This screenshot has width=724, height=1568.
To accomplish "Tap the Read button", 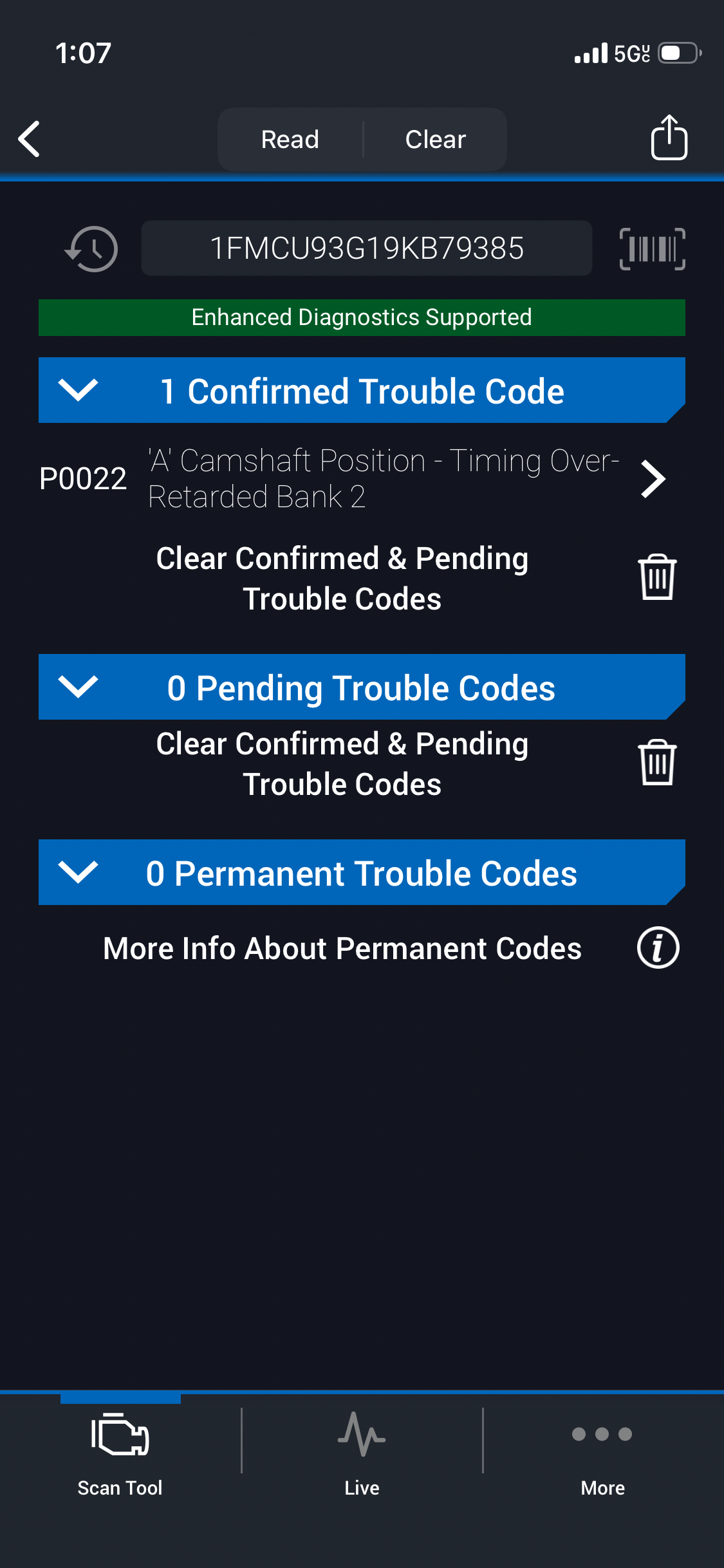I will click(x=290, y=140).
